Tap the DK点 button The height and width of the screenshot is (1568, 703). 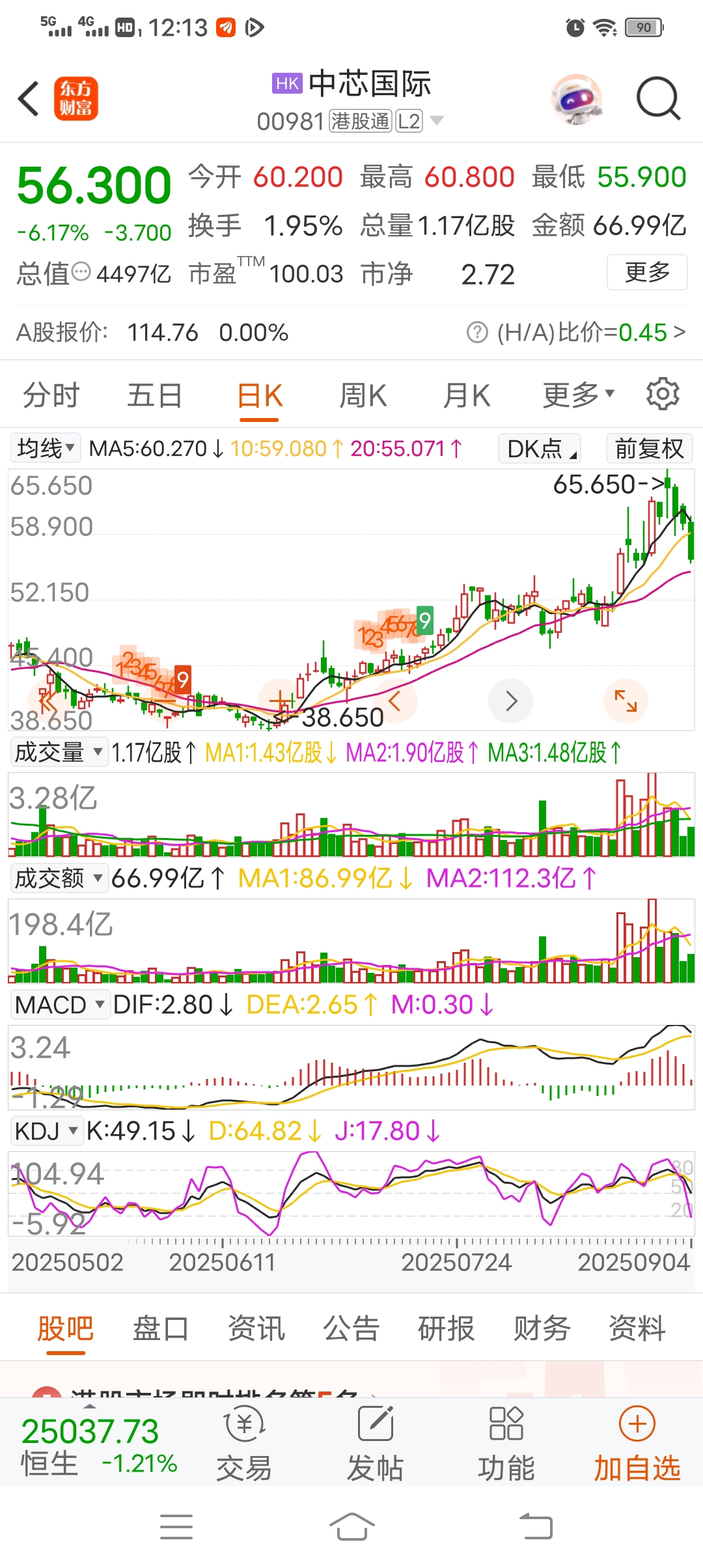click(x=539, y=448)
